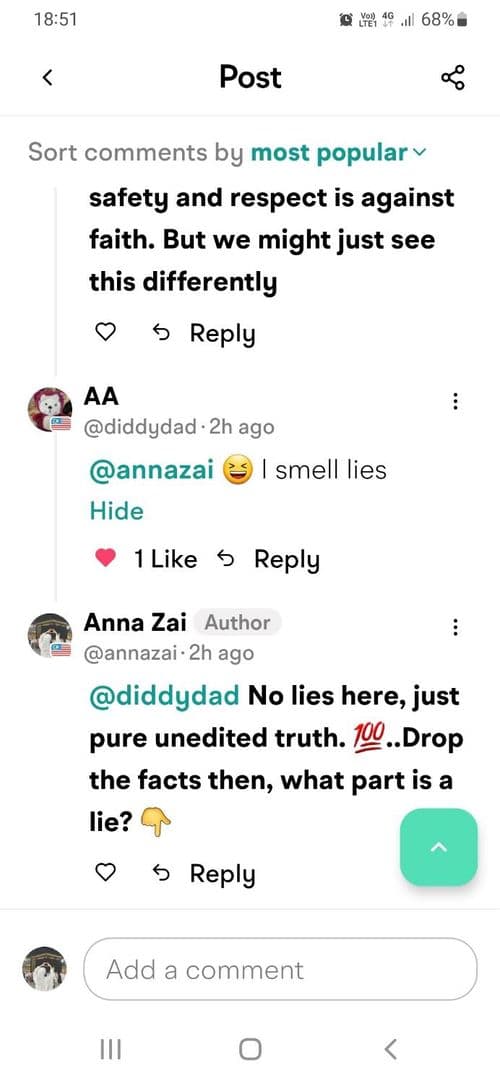Share this post
The height and width of the screenshot is (1084, 500).
pos(454,78)
